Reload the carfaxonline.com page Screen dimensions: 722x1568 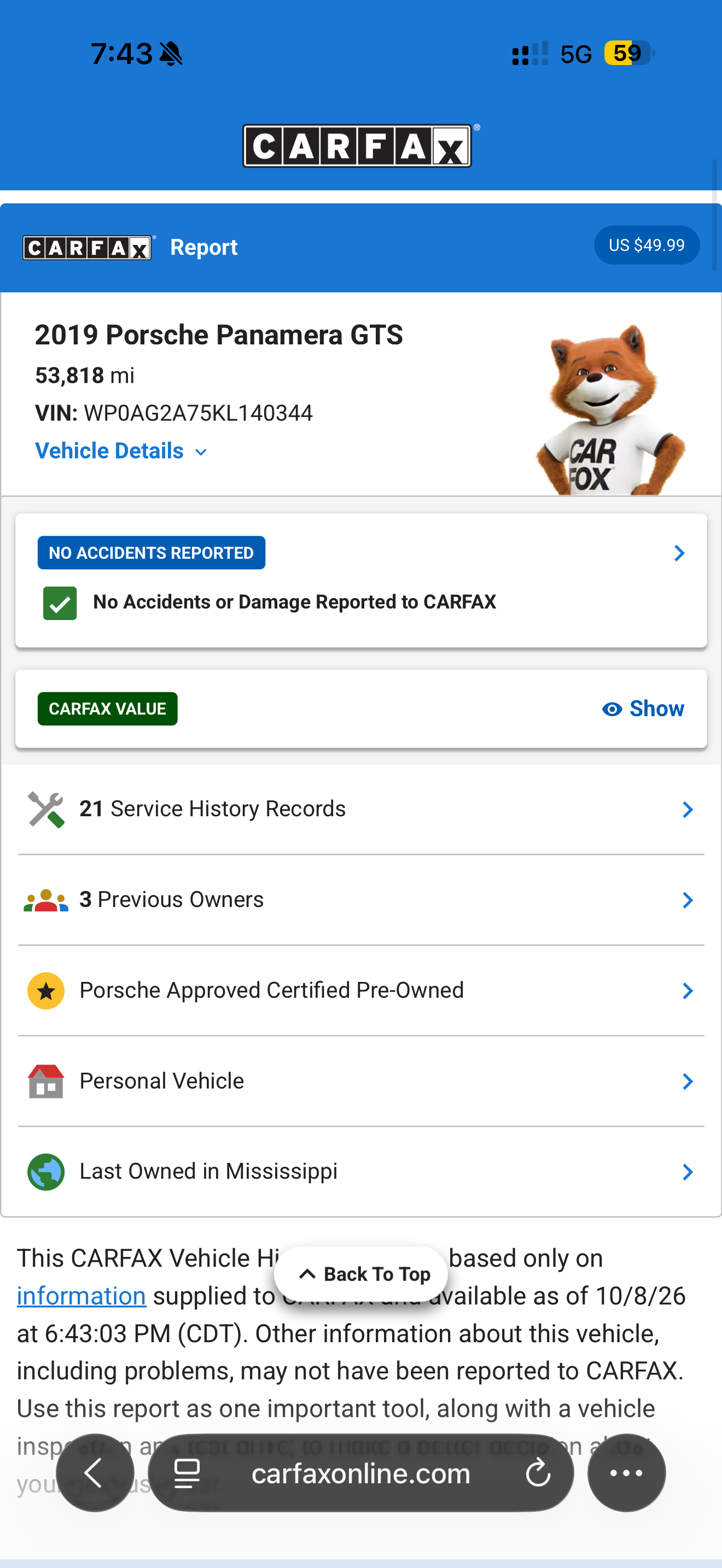(538, 1473)
